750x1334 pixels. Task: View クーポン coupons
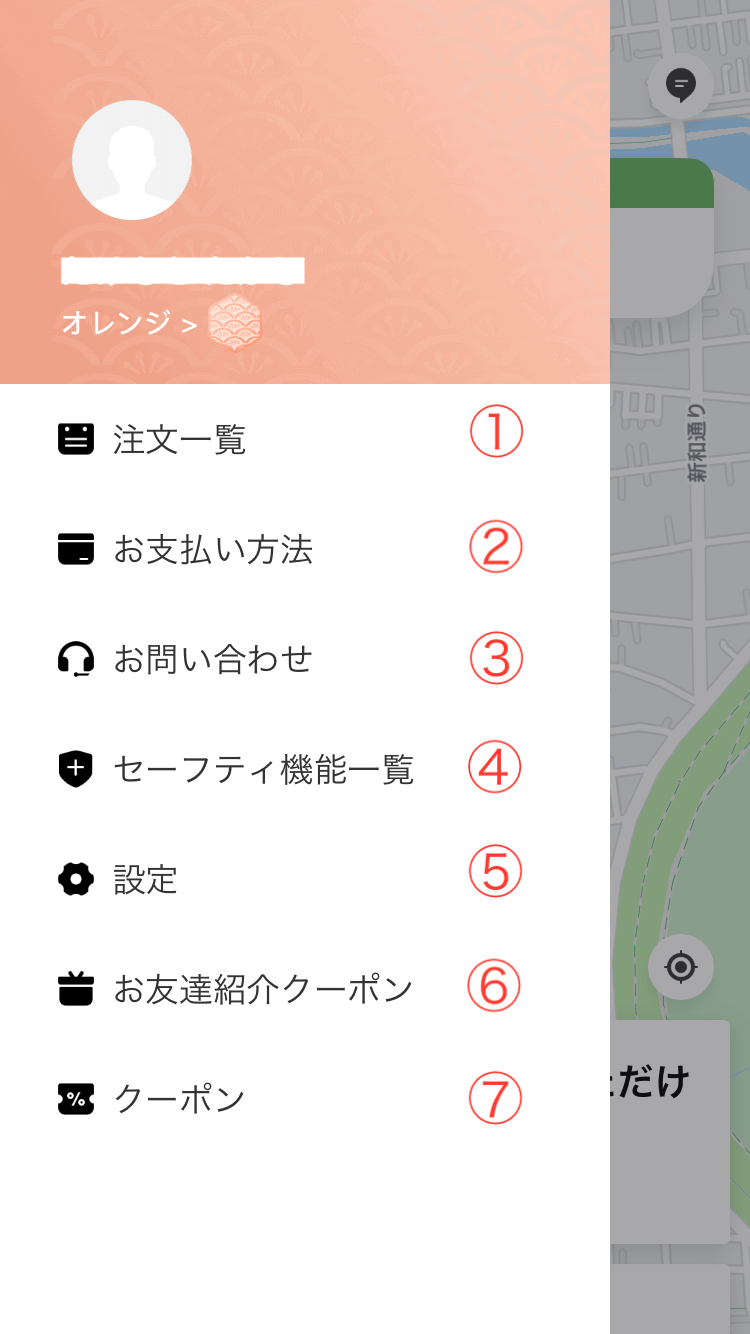(x=180, y=1099)
